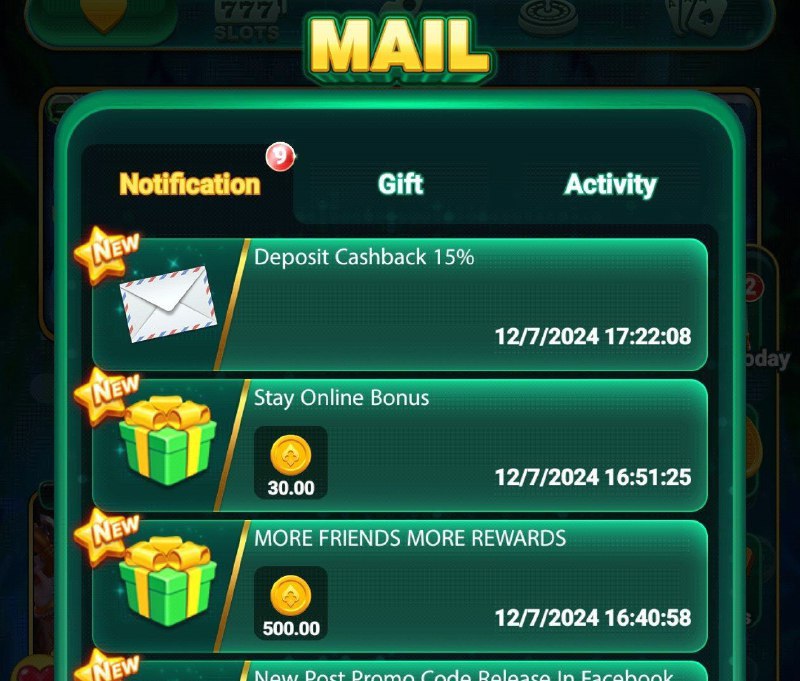
Task: Switch to the Gift tab
Action: (x=400, y=184)
